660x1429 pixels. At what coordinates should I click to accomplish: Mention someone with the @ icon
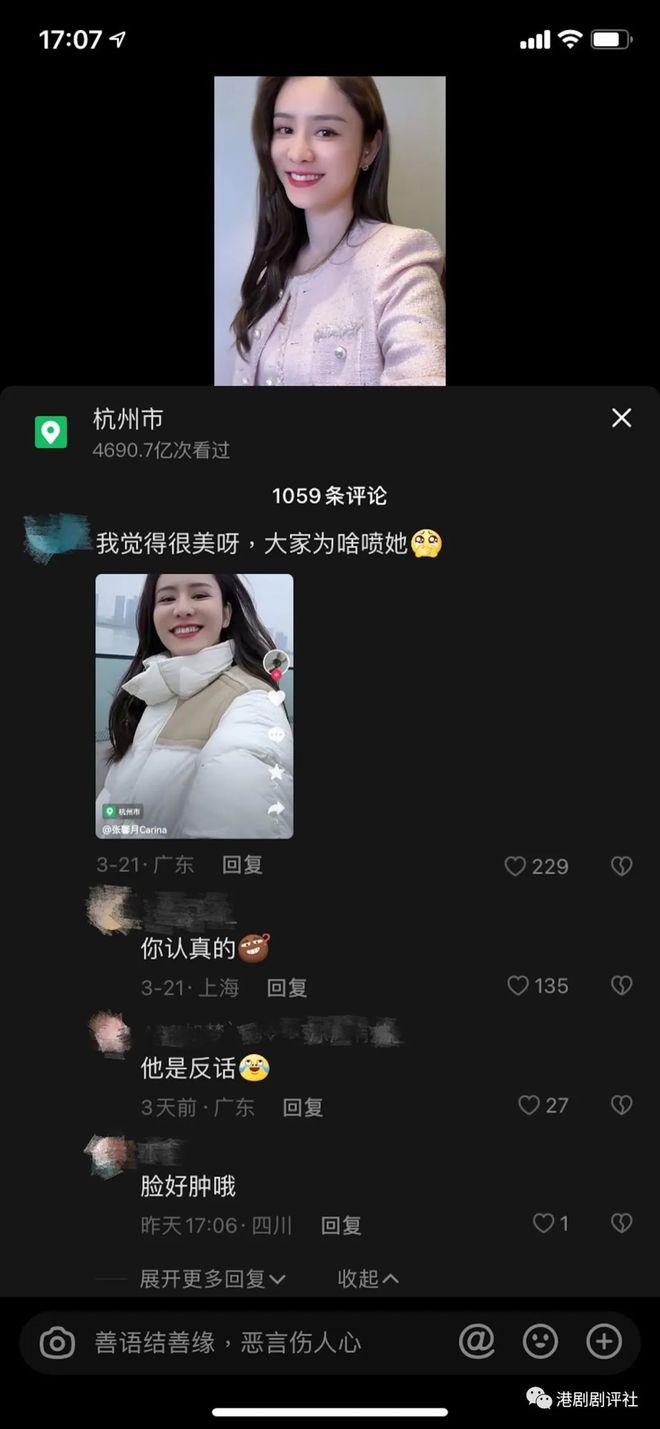tap(477, 1341)
